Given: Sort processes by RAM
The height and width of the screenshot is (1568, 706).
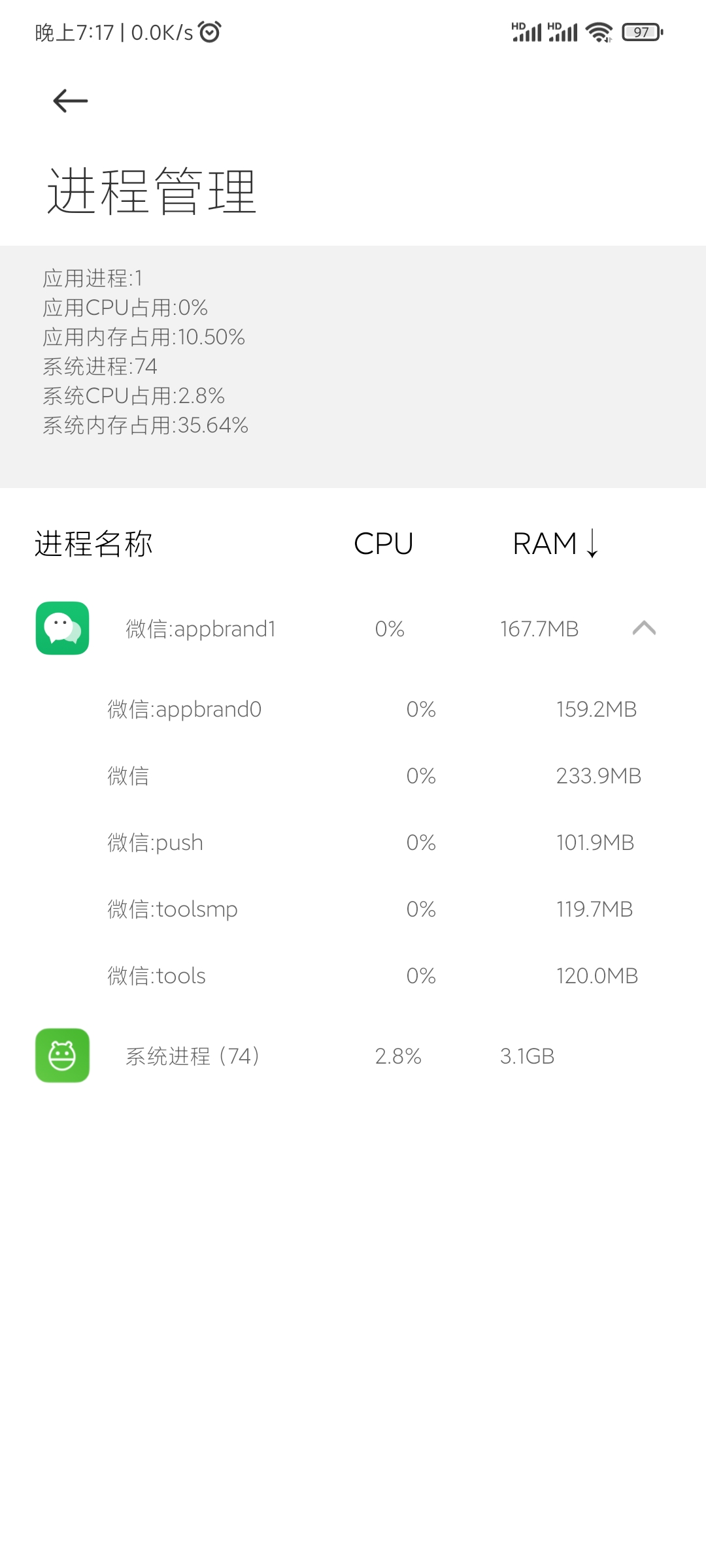Looking at the screenshot, I should [556, 544].
